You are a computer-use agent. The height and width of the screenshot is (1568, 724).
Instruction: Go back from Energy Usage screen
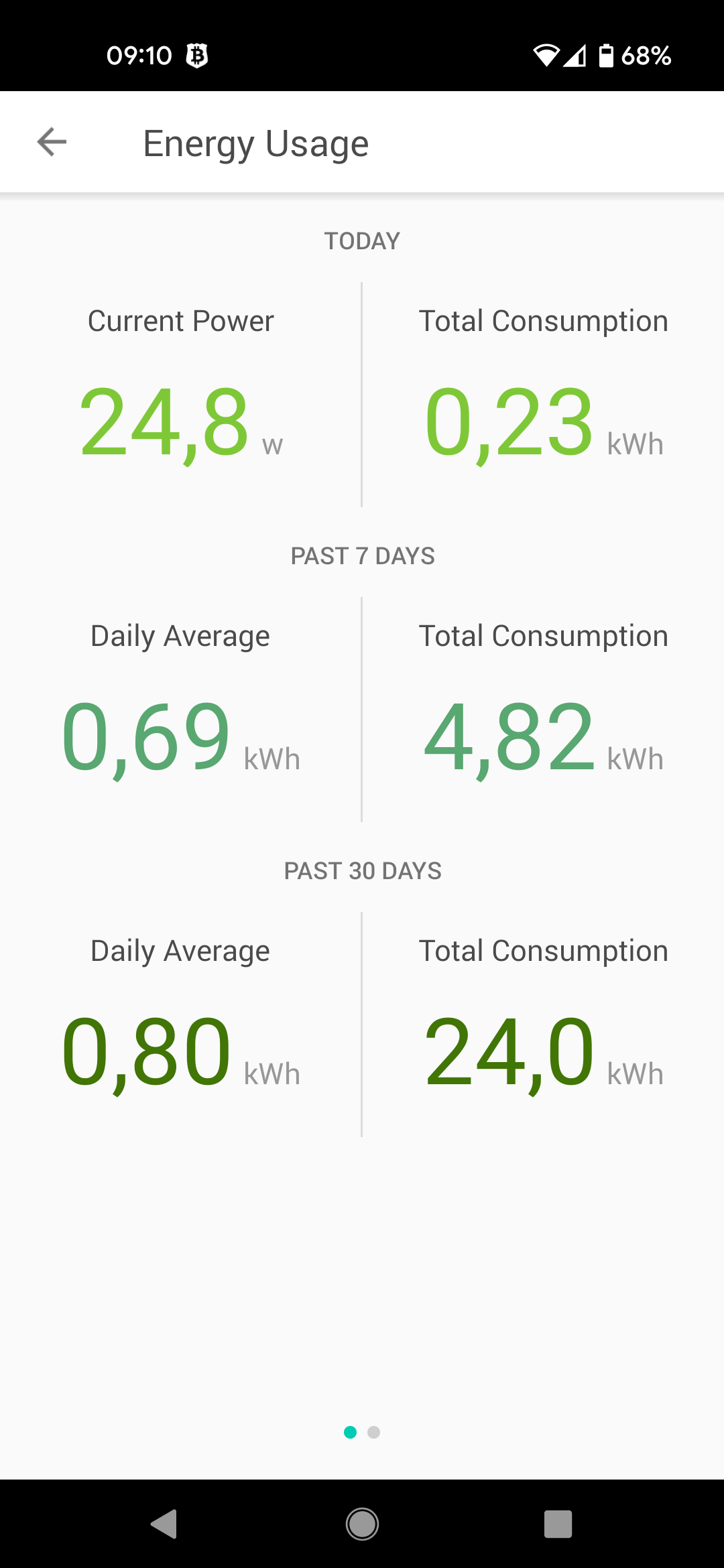pos(52,142)
